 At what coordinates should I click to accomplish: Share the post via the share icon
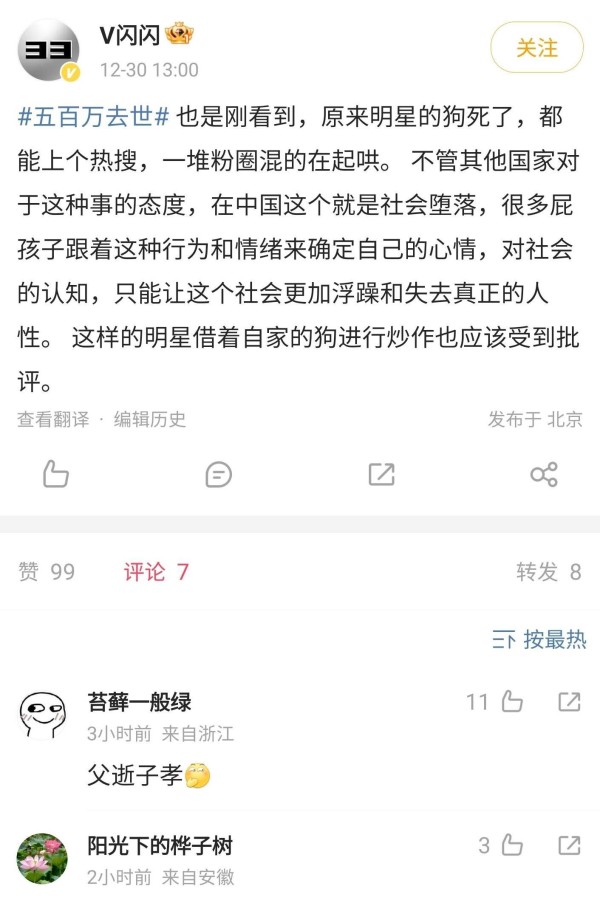pos(543,474)
